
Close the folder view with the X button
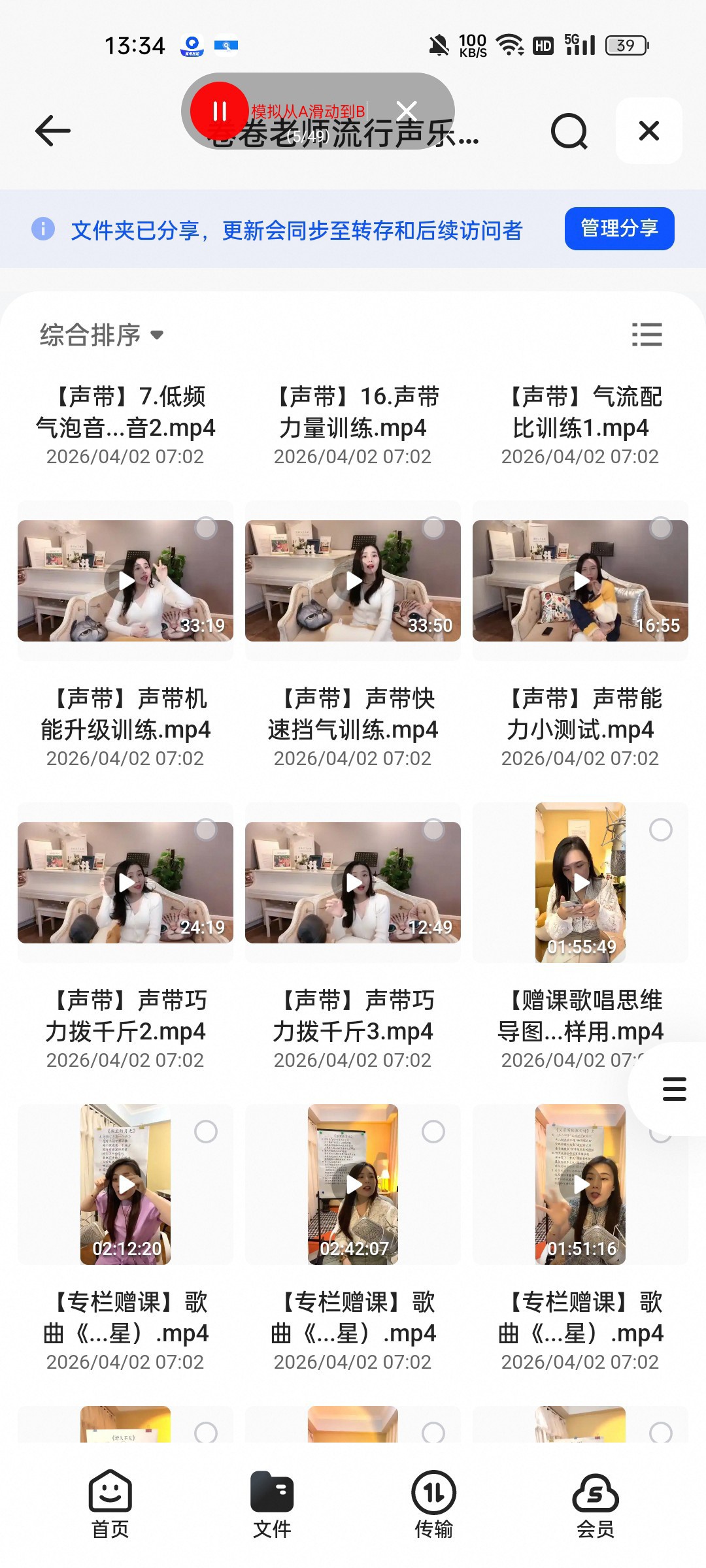pos(648,131)
